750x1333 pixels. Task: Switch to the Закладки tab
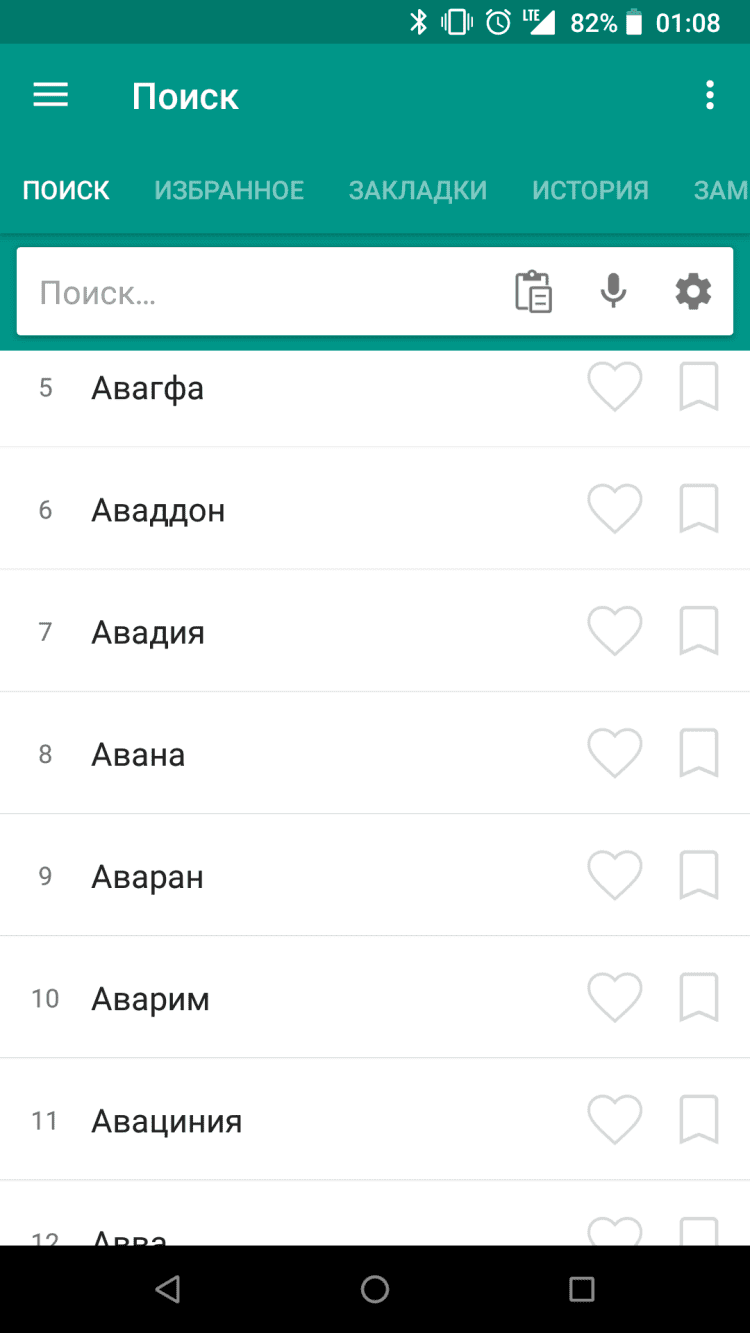click(x=417, y=190)
